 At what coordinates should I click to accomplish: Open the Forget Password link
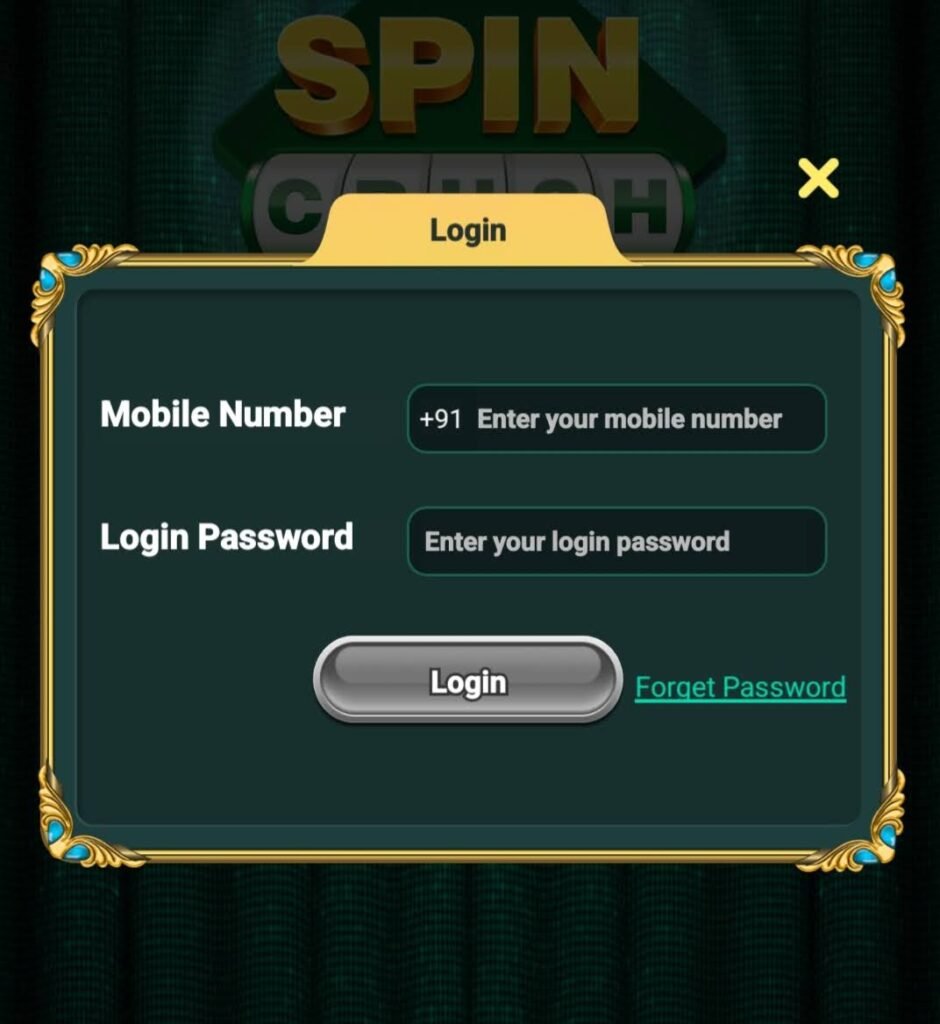pos(740,687)
